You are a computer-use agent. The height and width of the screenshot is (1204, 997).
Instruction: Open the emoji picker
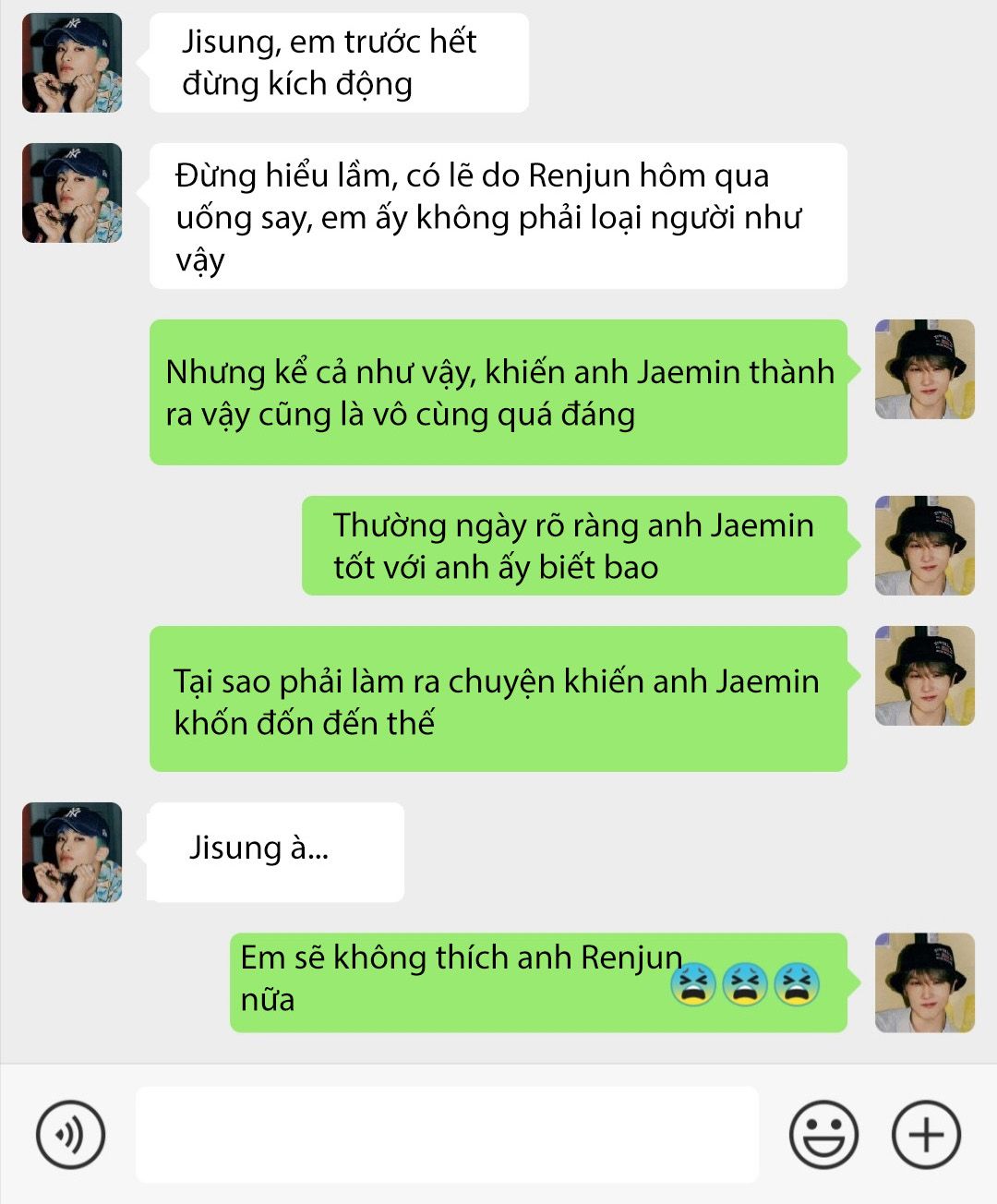tap(823, 1134)
